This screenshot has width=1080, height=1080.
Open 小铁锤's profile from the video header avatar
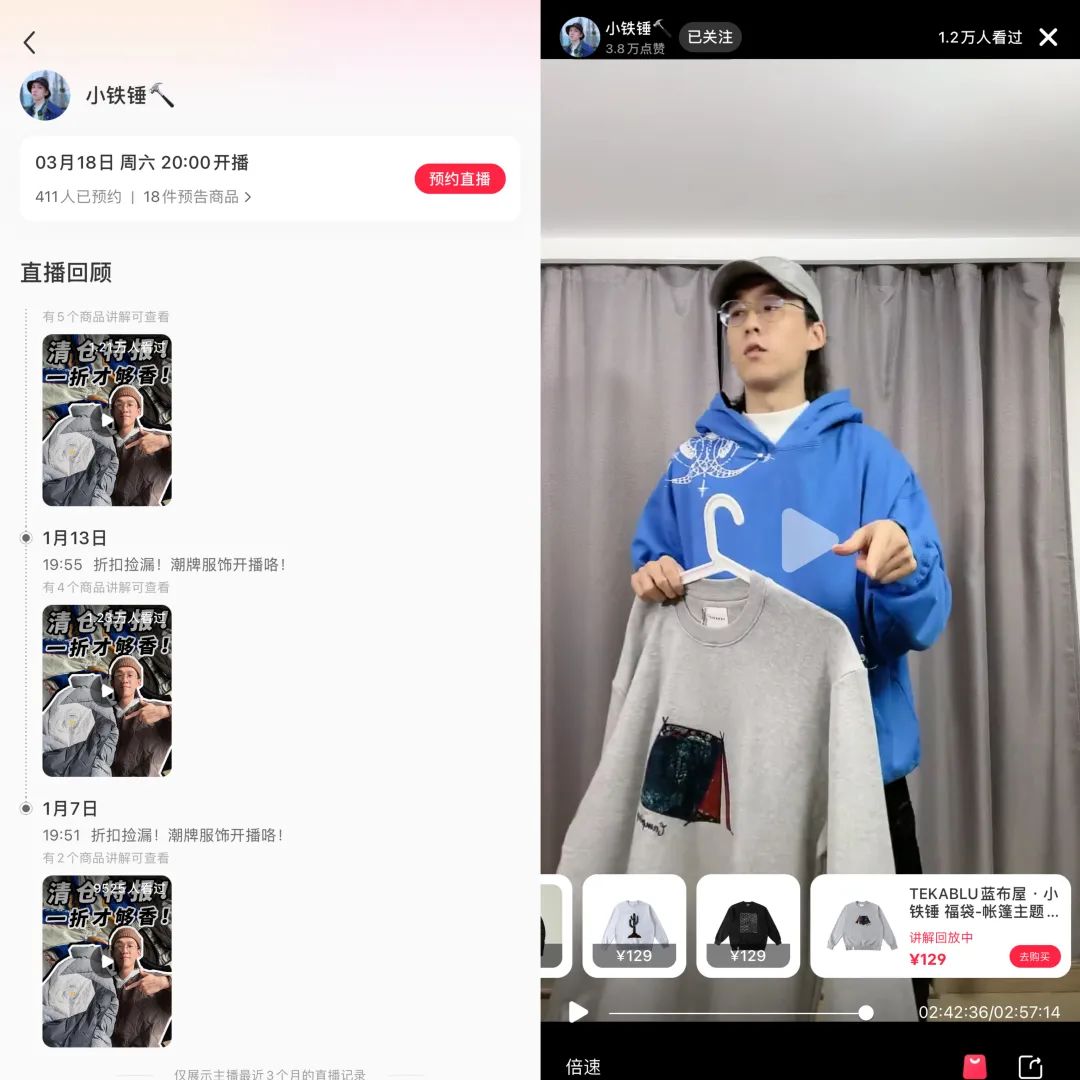(x=580, y=37)
